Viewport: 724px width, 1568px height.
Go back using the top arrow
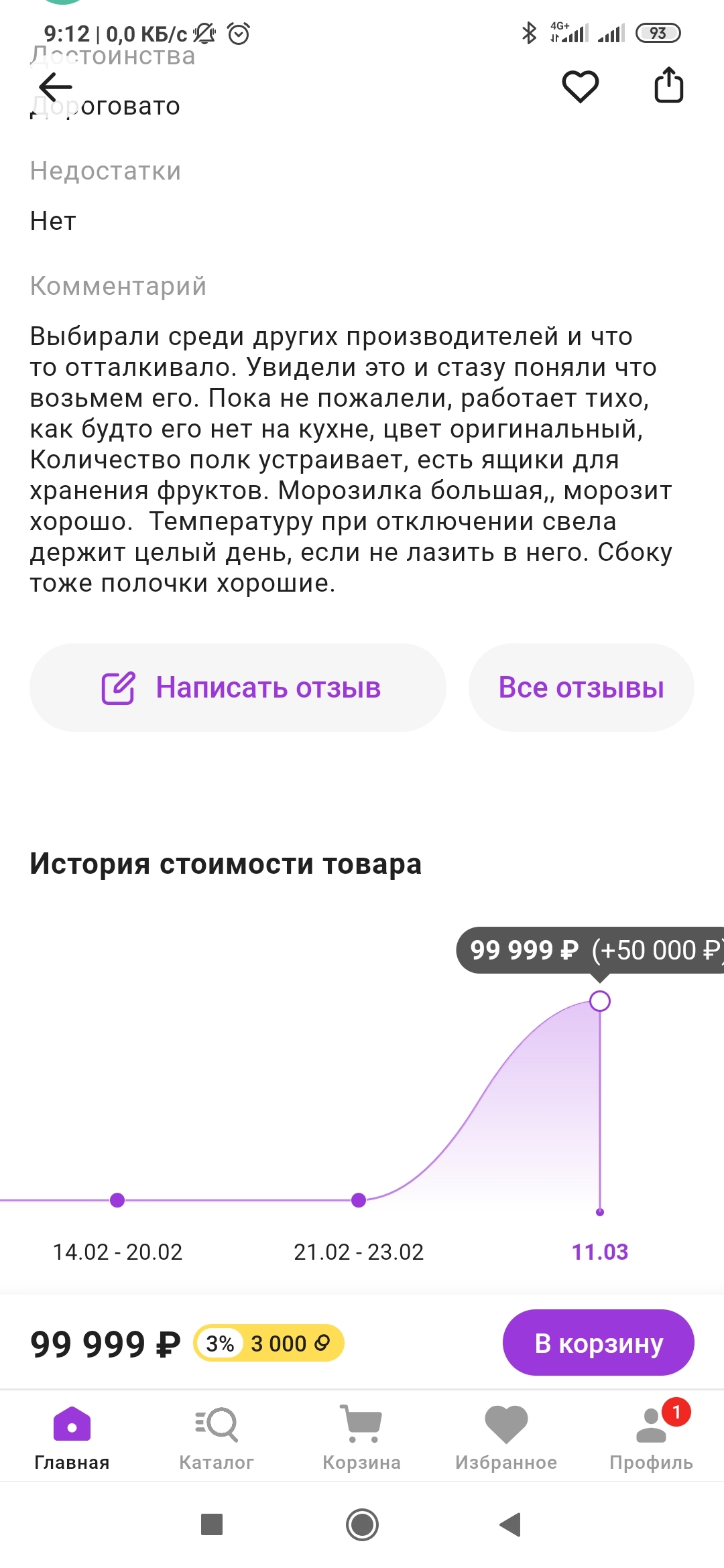coord(56,87)
